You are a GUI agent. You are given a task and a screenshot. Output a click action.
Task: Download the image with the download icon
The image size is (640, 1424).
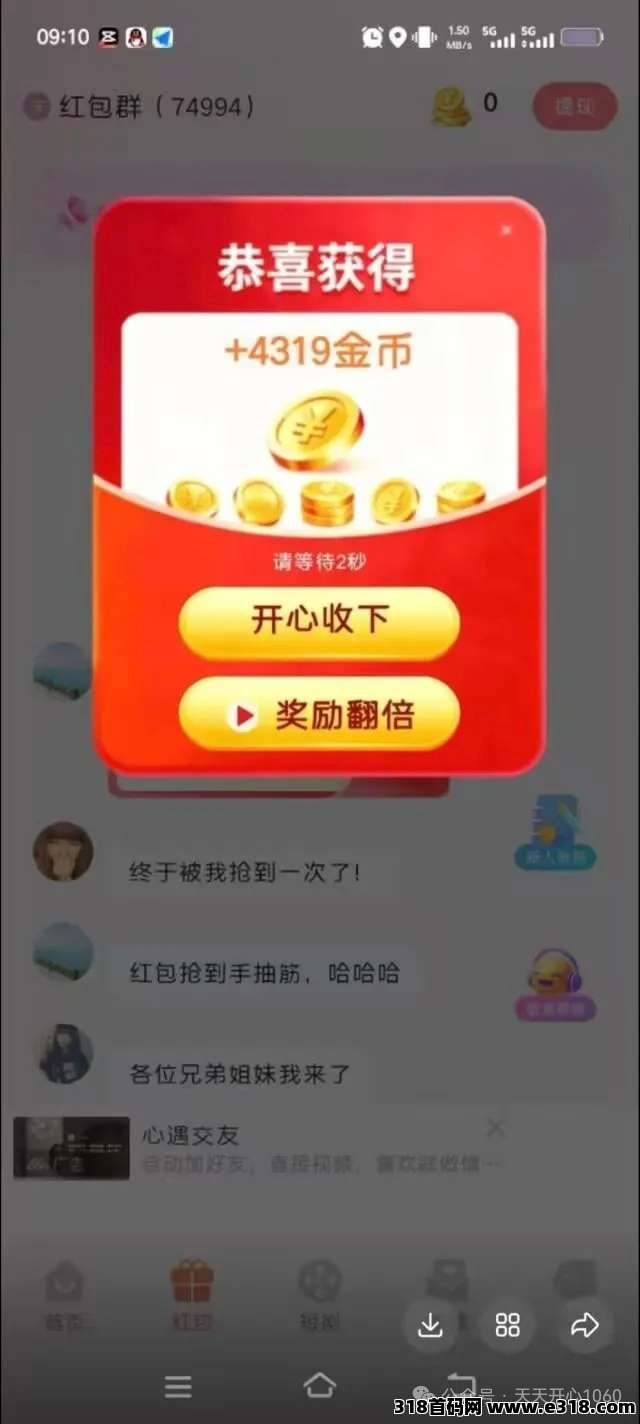tap(430, 1326)
